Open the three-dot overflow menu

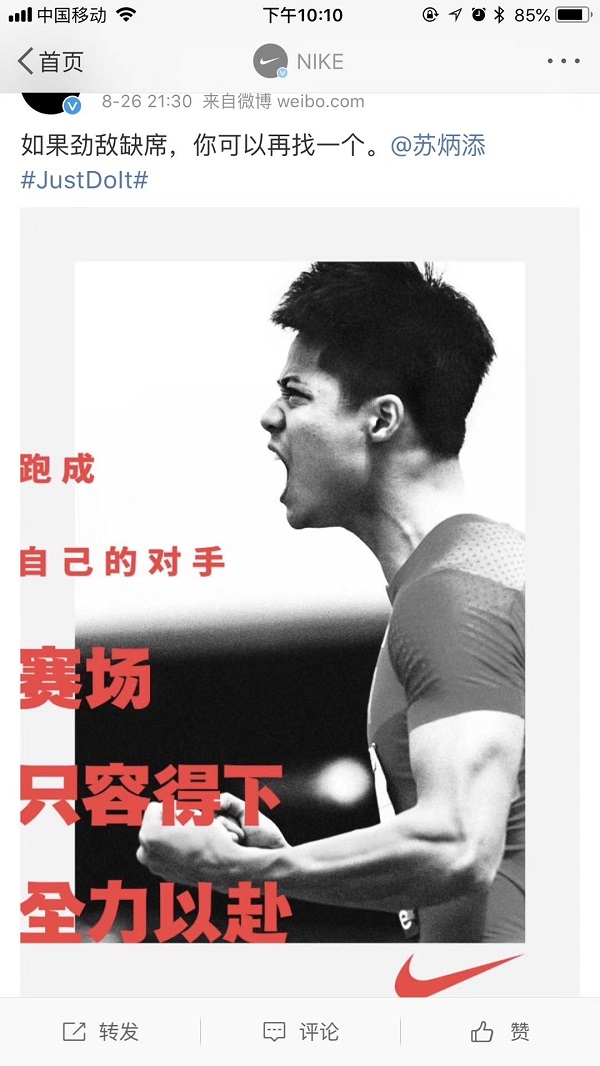(x=563, y=62)
